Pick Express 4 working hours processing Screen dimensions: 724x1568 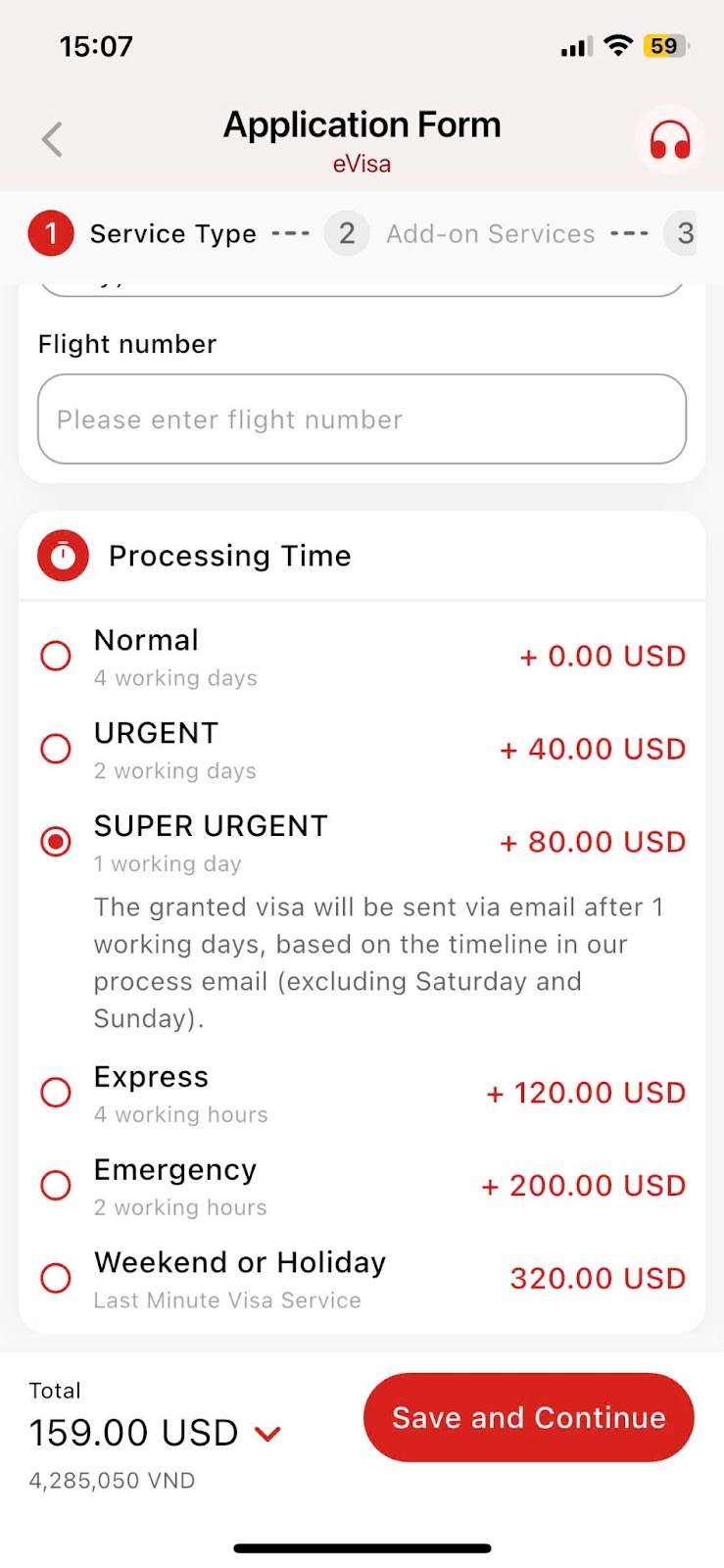(56, 1092)
